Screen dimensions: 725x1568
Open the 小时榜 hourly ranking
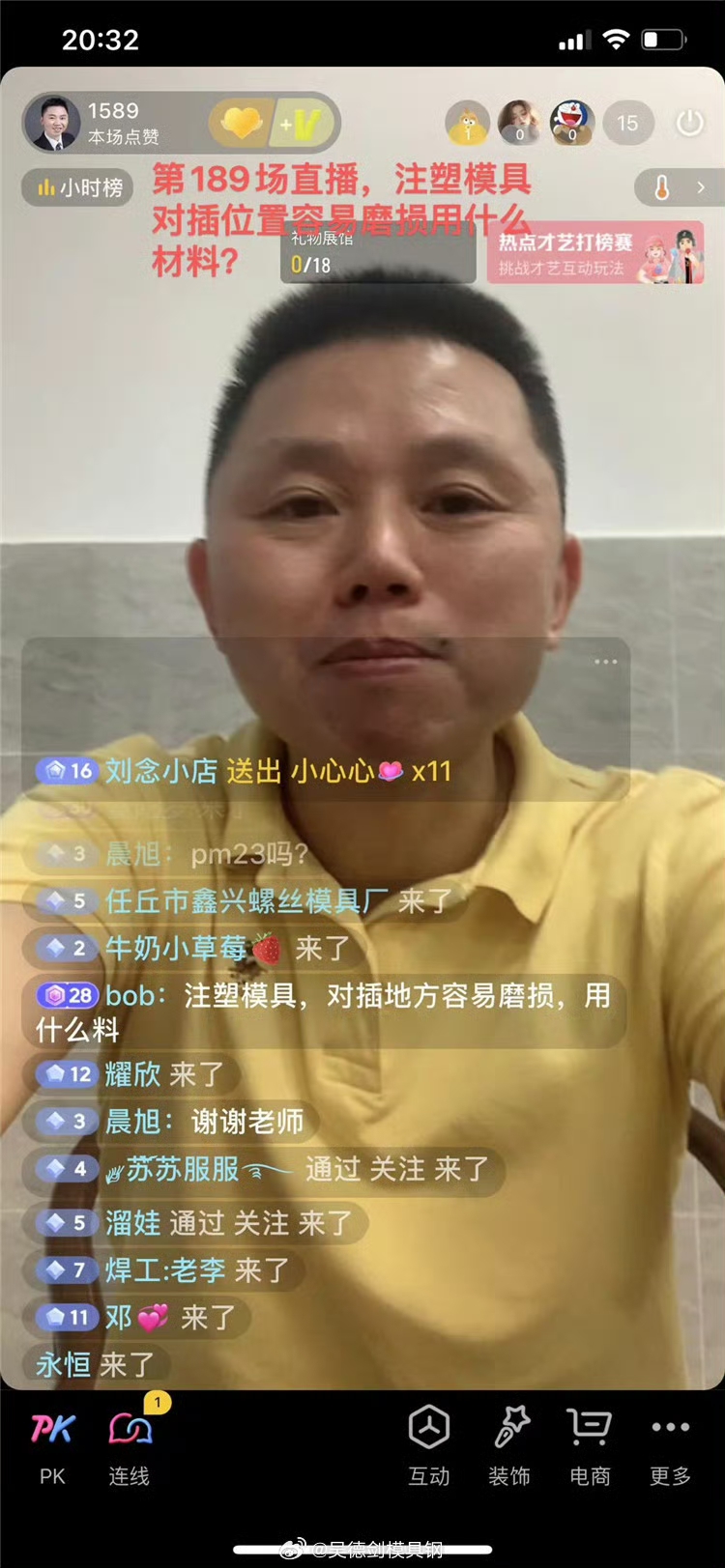pos(78,187)
